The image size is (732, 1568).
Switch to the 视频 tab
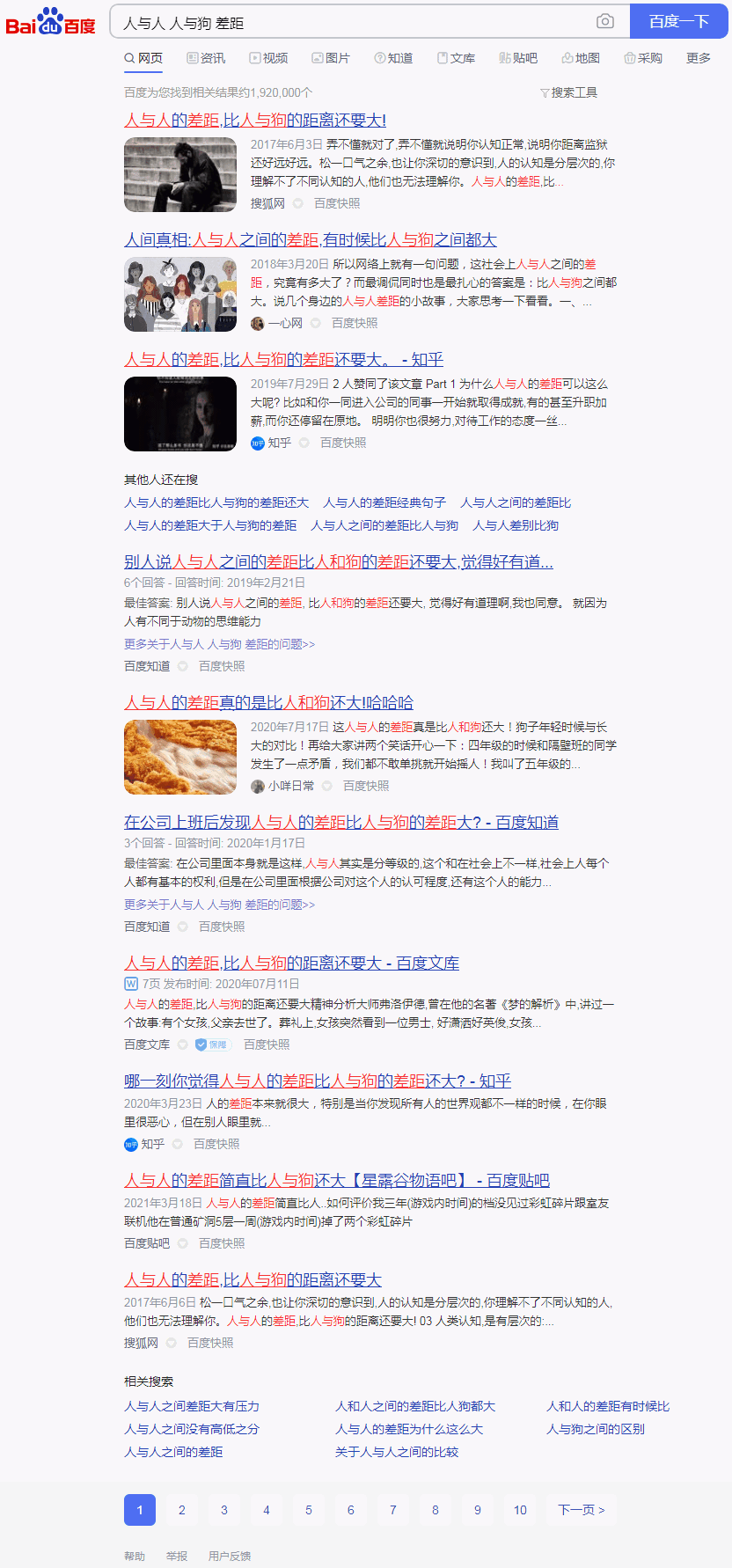point(268,58)
